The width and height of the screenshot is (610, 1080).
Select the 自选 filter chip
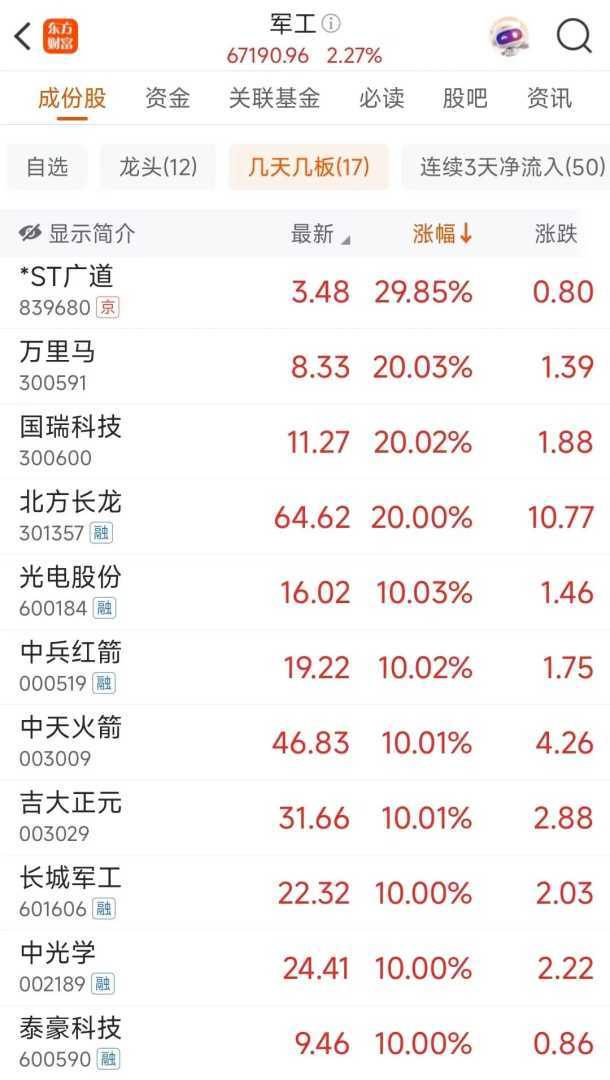point(47,167)
